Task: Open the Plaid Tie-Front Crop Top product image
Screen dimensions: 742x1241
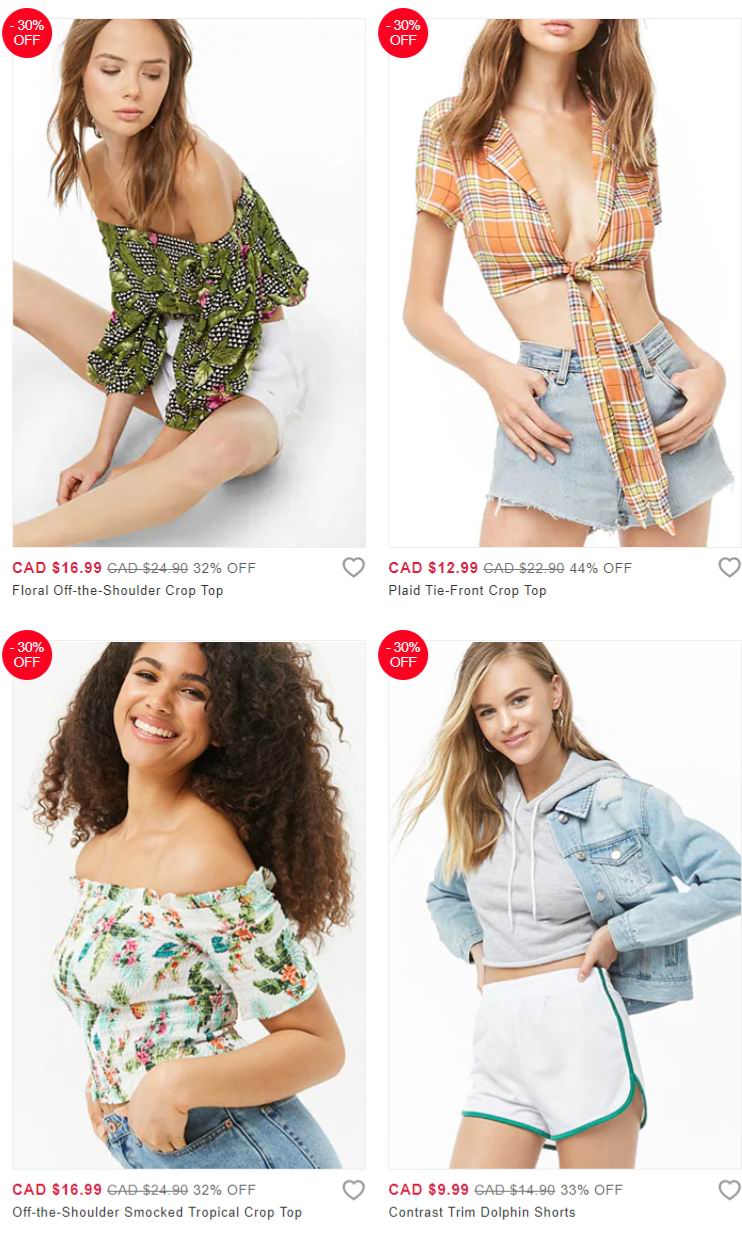Action: 565,282
